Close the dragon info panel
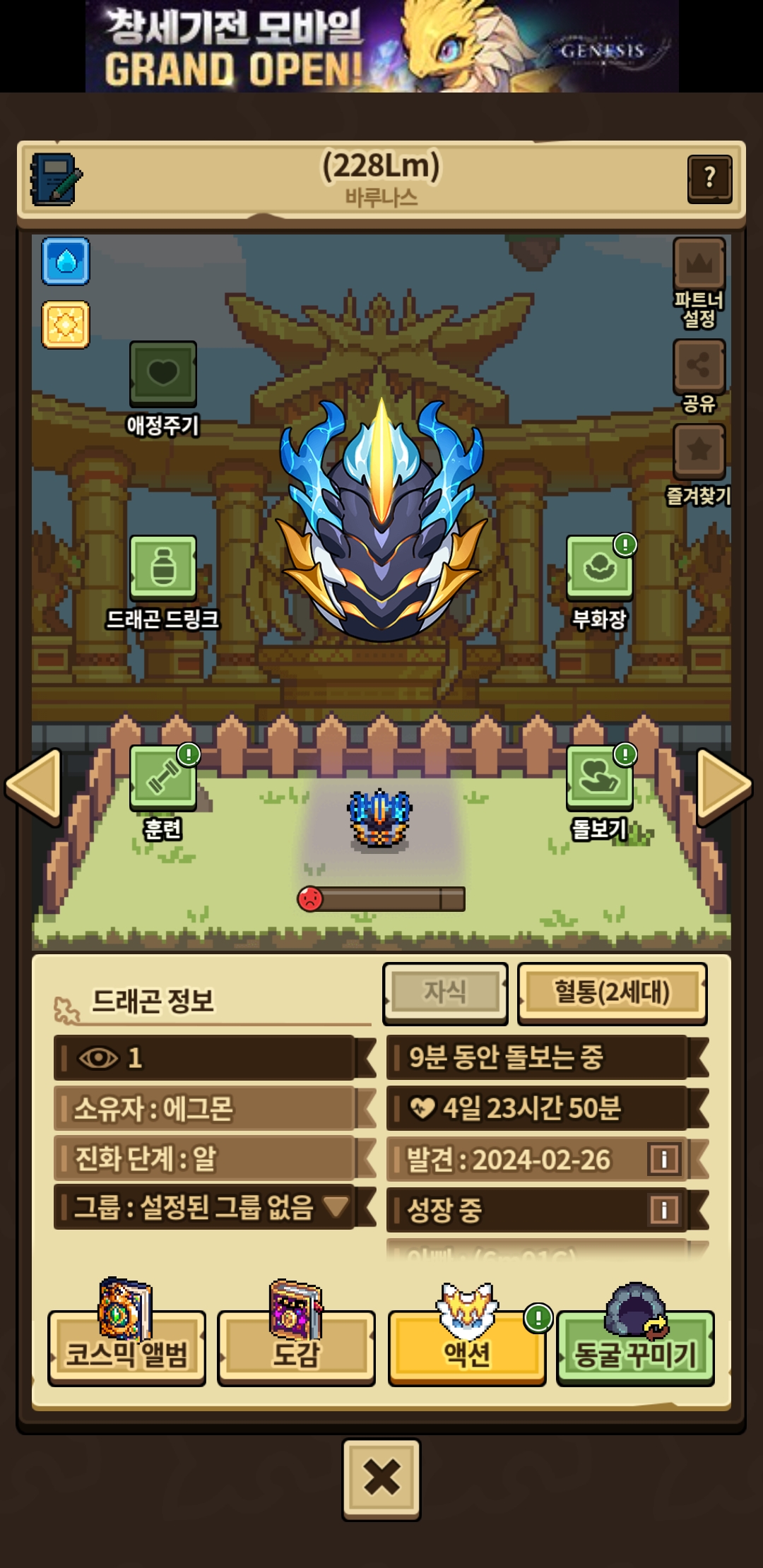 click(x=381, y=1478)
